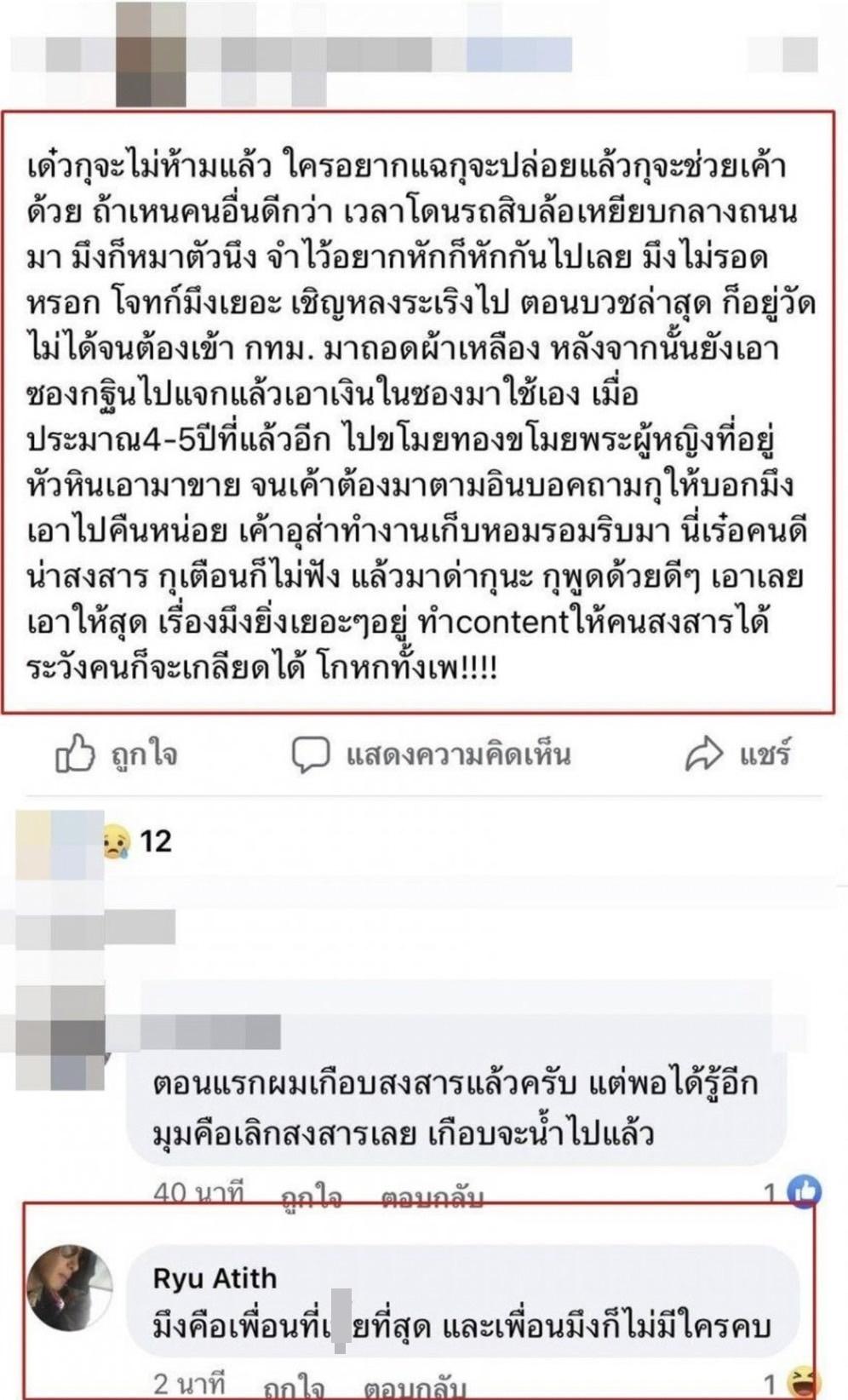View like reaction on the 40 นาที comment
This screenshot has width=848, height=1400.
[x=802, y=1192]
